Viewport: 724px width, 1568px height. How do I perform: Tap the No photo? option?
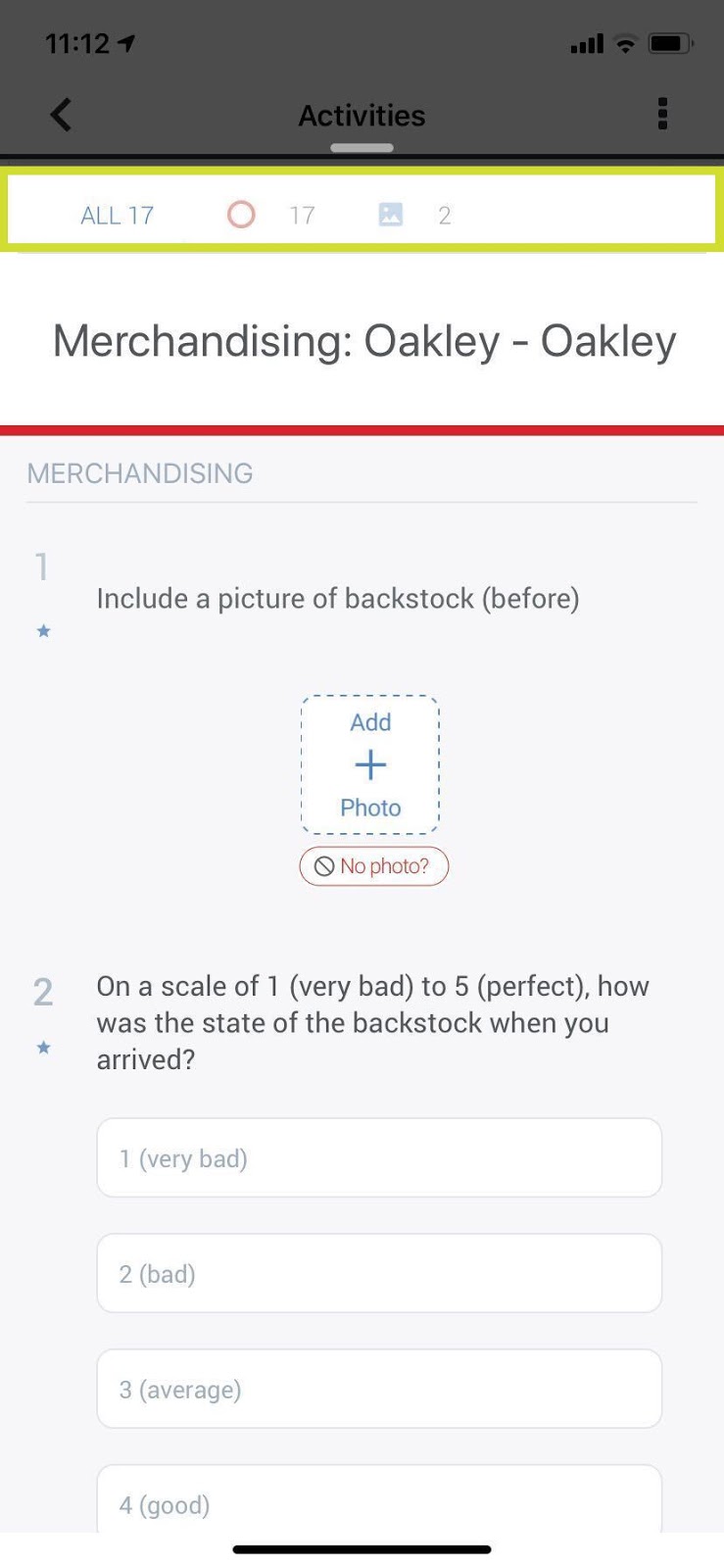point(373,866)
